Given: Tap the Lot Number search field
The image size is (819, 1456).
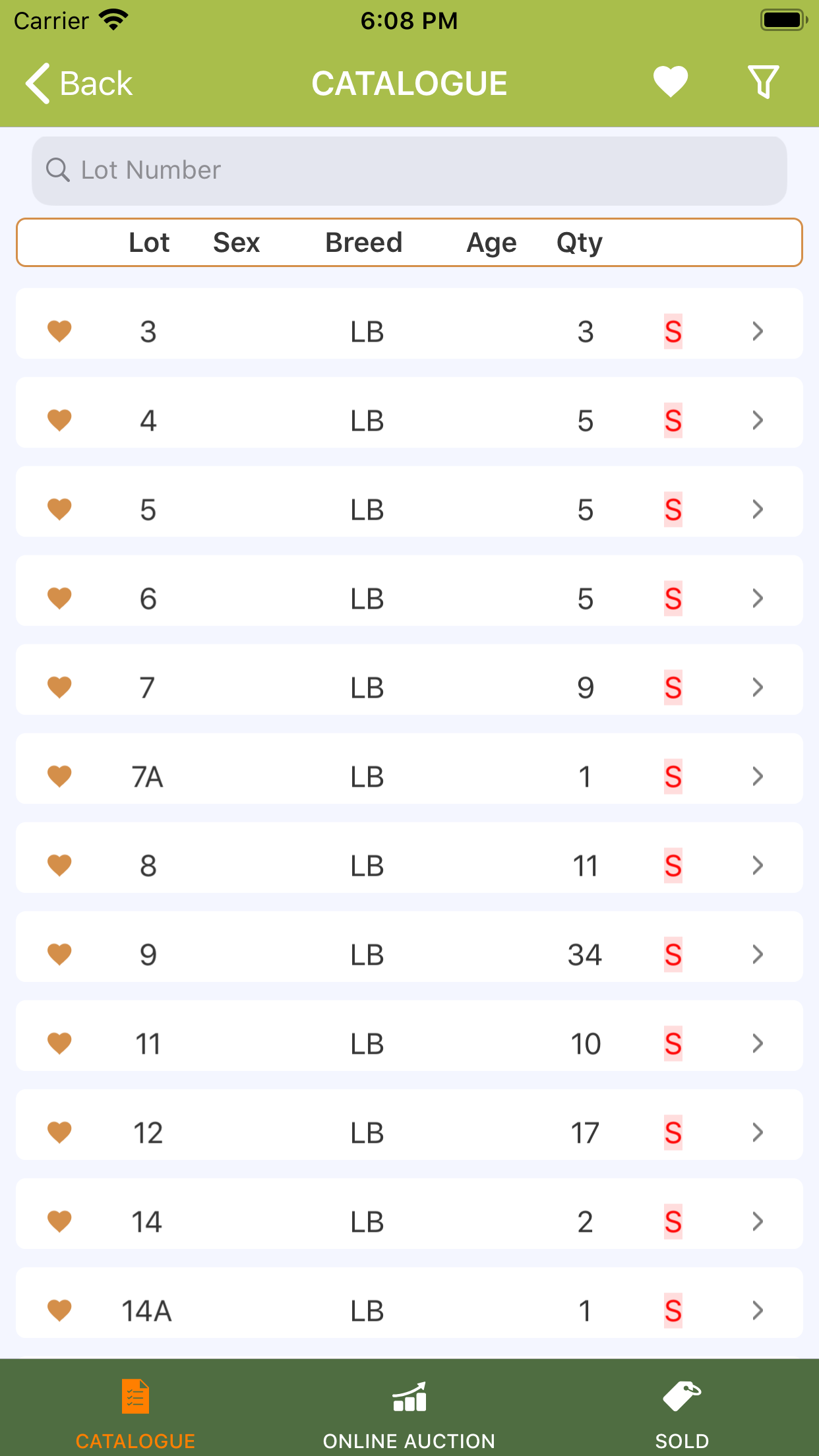Looking at the screenshot, I should (409, 171).
